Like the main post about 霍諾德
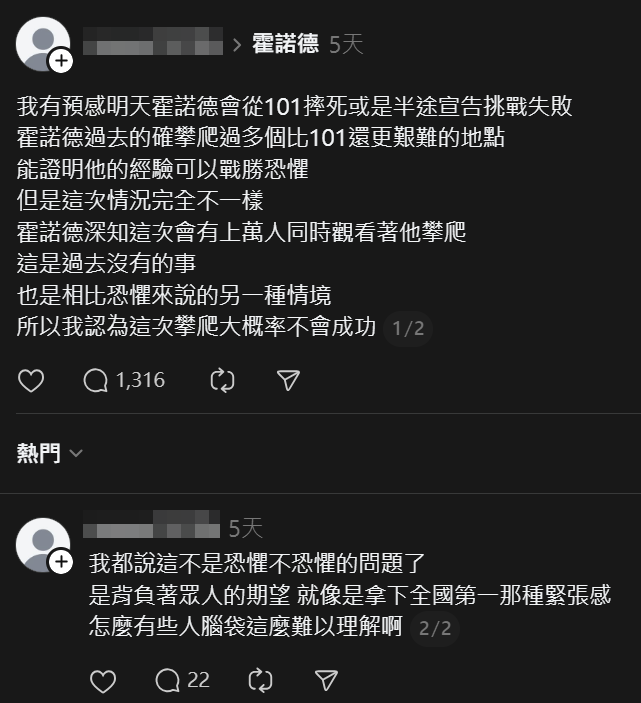This screenshot has width=641, height=703. tap(32, 380)
